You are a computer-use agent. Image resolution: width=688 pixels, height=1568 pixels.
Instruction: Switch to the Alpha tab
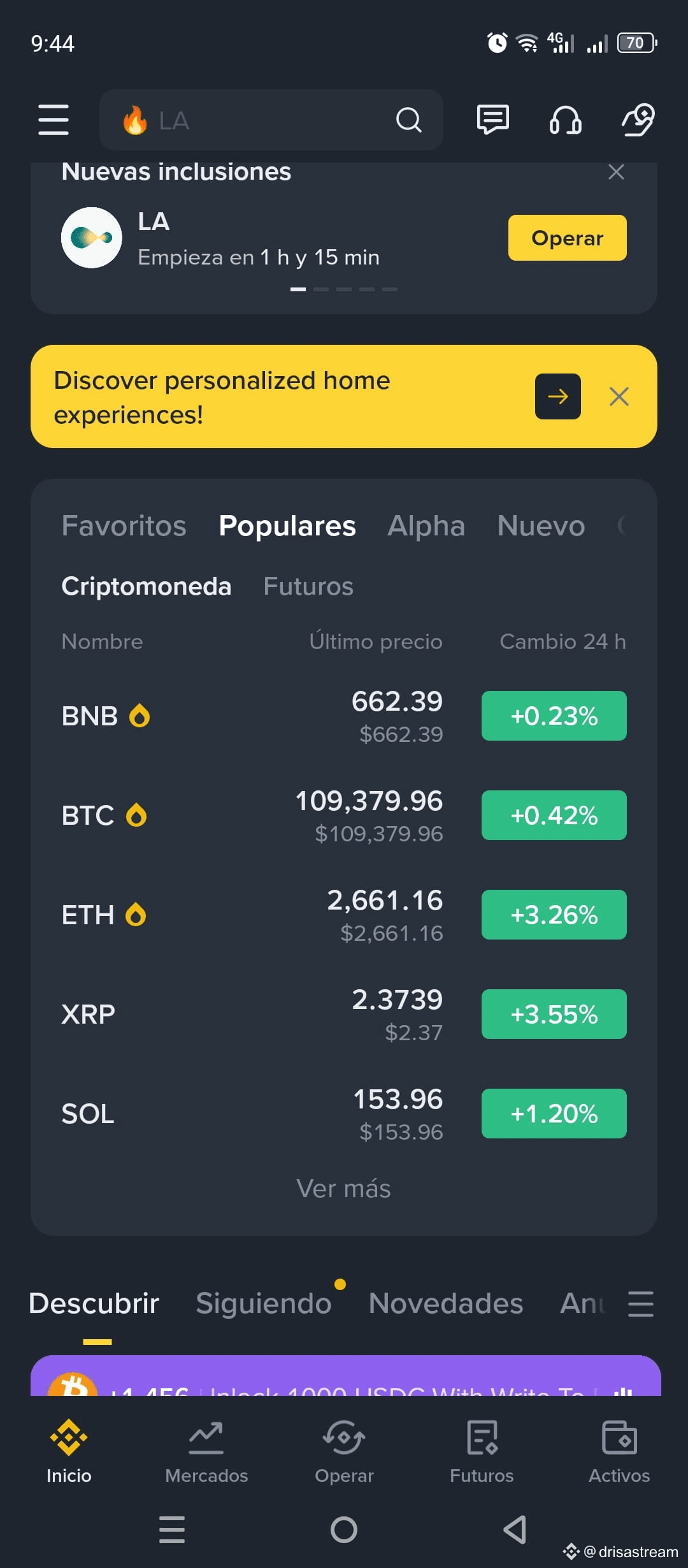[x=426, y=526]
